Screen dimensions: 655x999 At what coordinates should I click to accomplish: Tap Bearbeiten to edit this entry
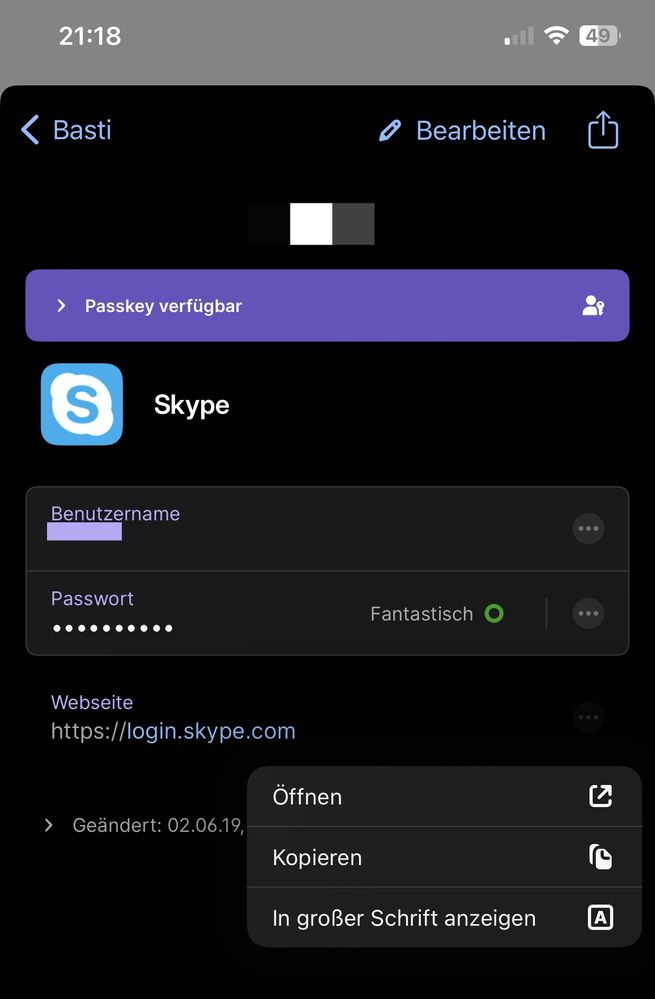[463, 131]
